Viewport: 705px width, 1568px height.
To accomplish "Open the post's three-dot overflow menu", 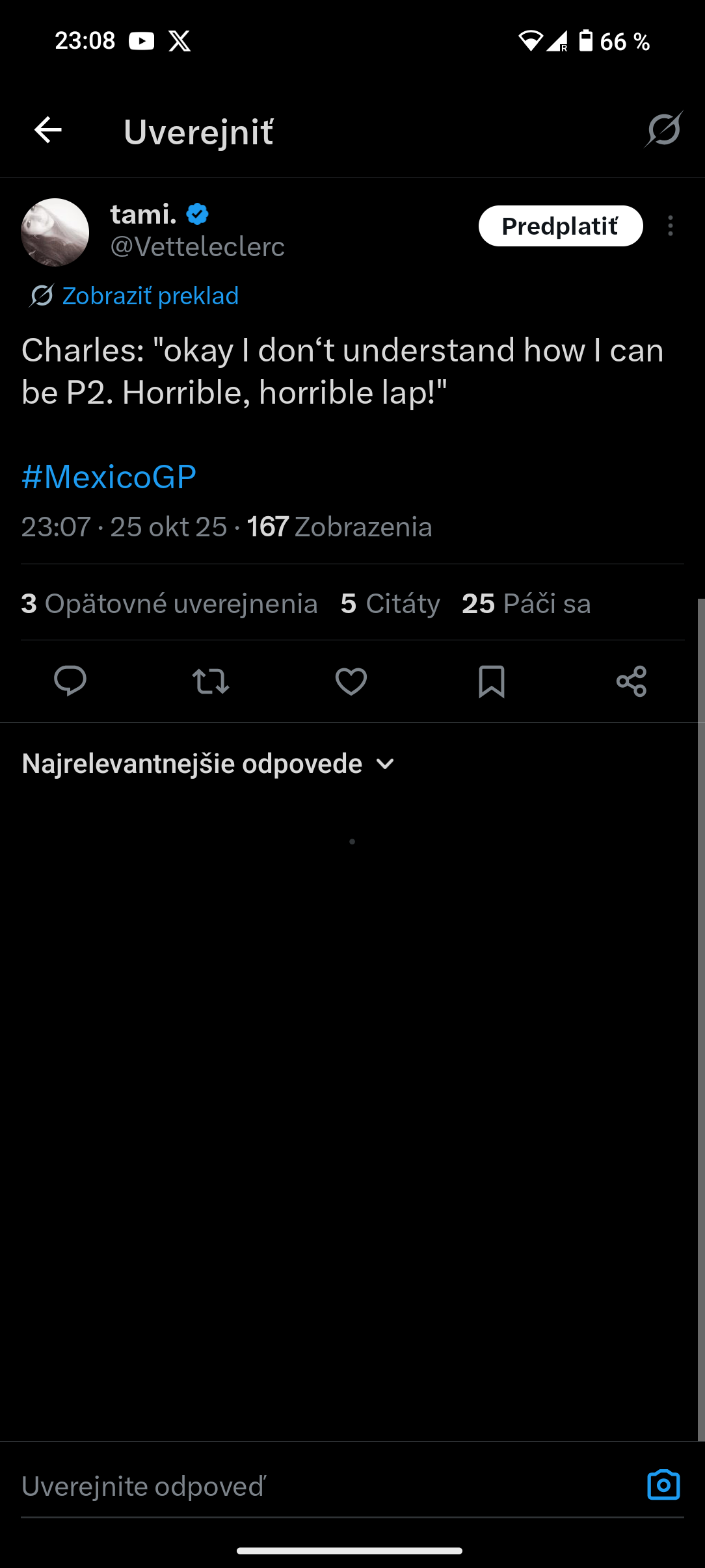I will pos(670,226).
